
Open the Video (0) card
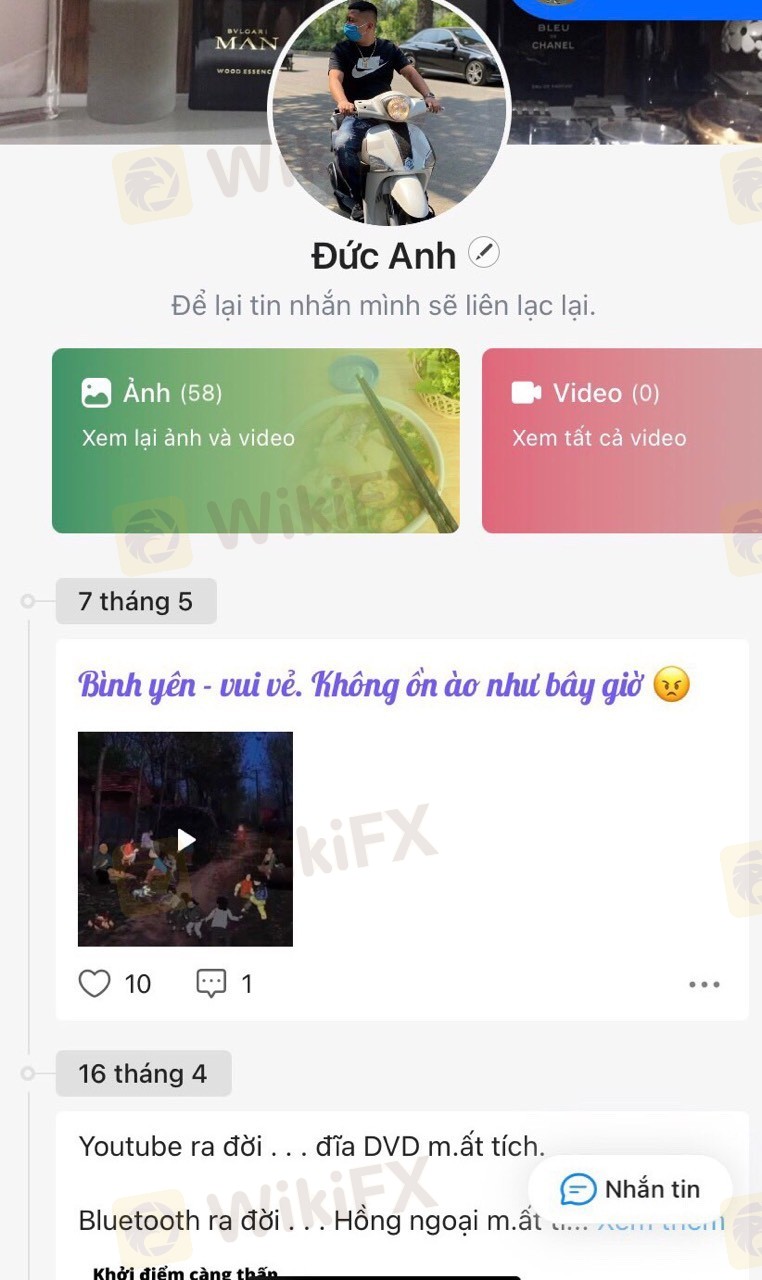pyautogui.click(x=622, y=440)
